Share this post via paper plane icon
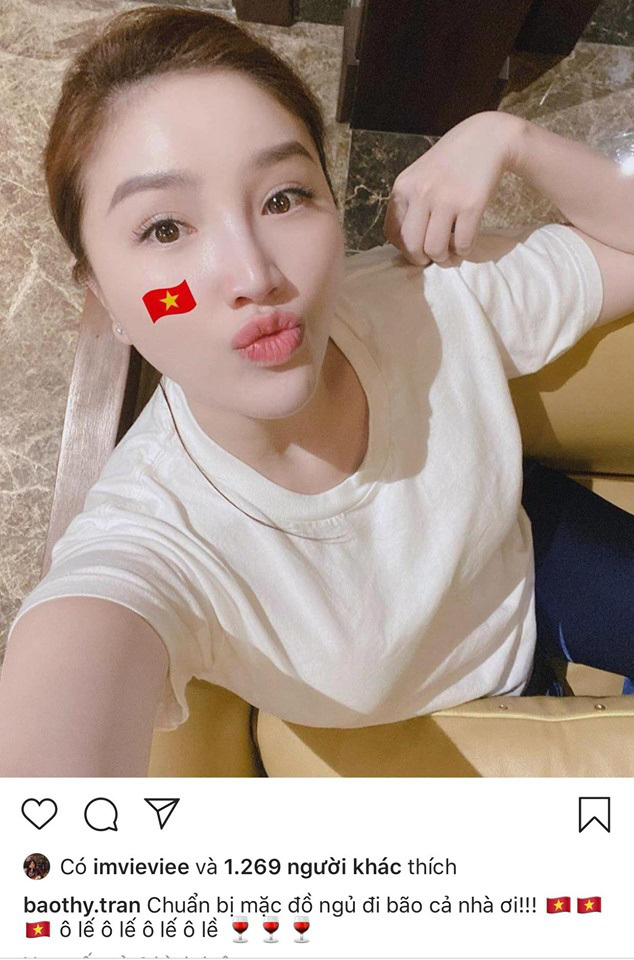The width and height of the screenshot is (634, 960). [161, 813]
